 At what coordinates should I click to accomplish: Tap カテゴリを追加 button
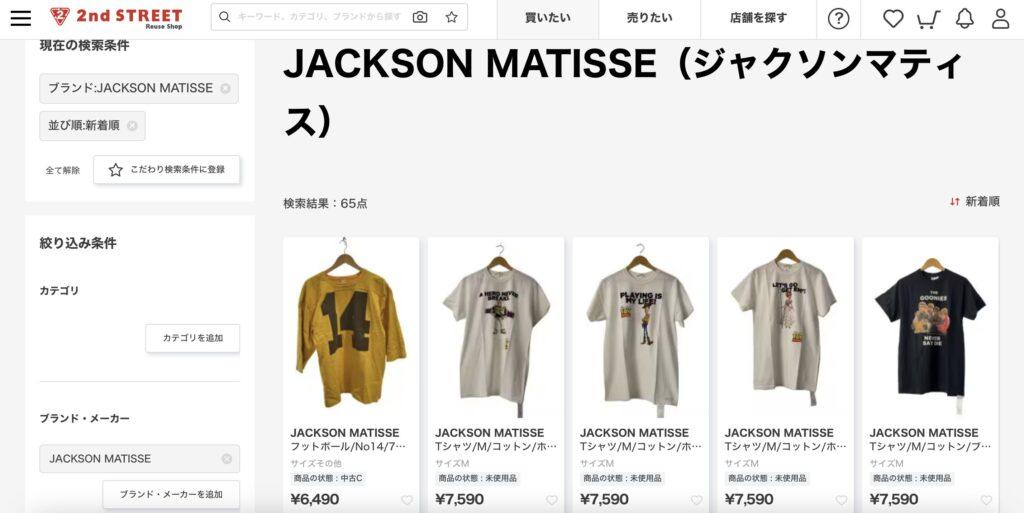[192, 338]
